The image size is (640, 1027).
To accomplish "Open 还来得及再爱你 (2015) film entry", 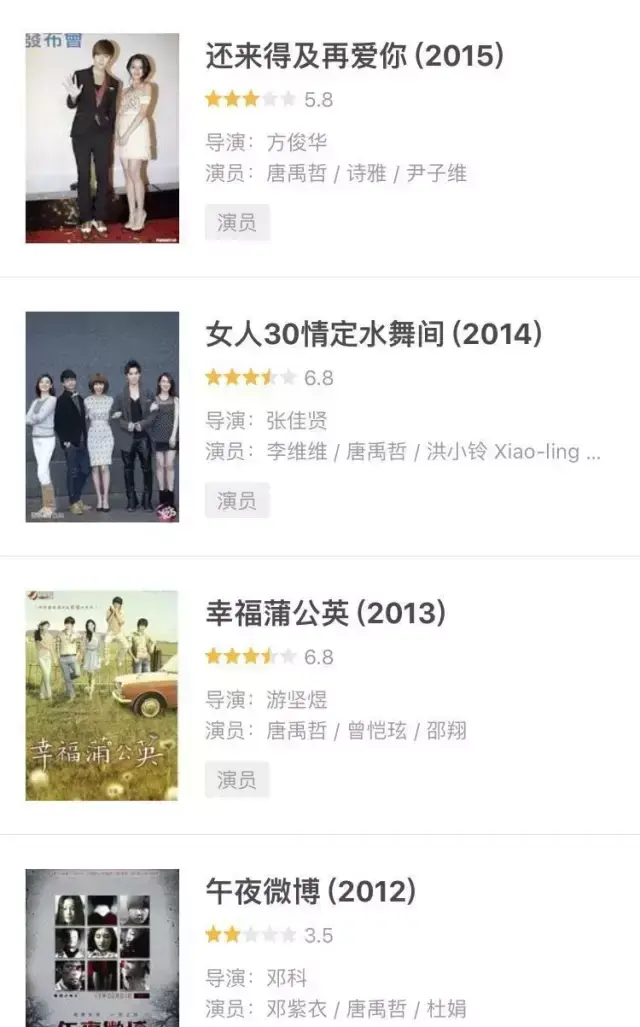I will point(354,56).
